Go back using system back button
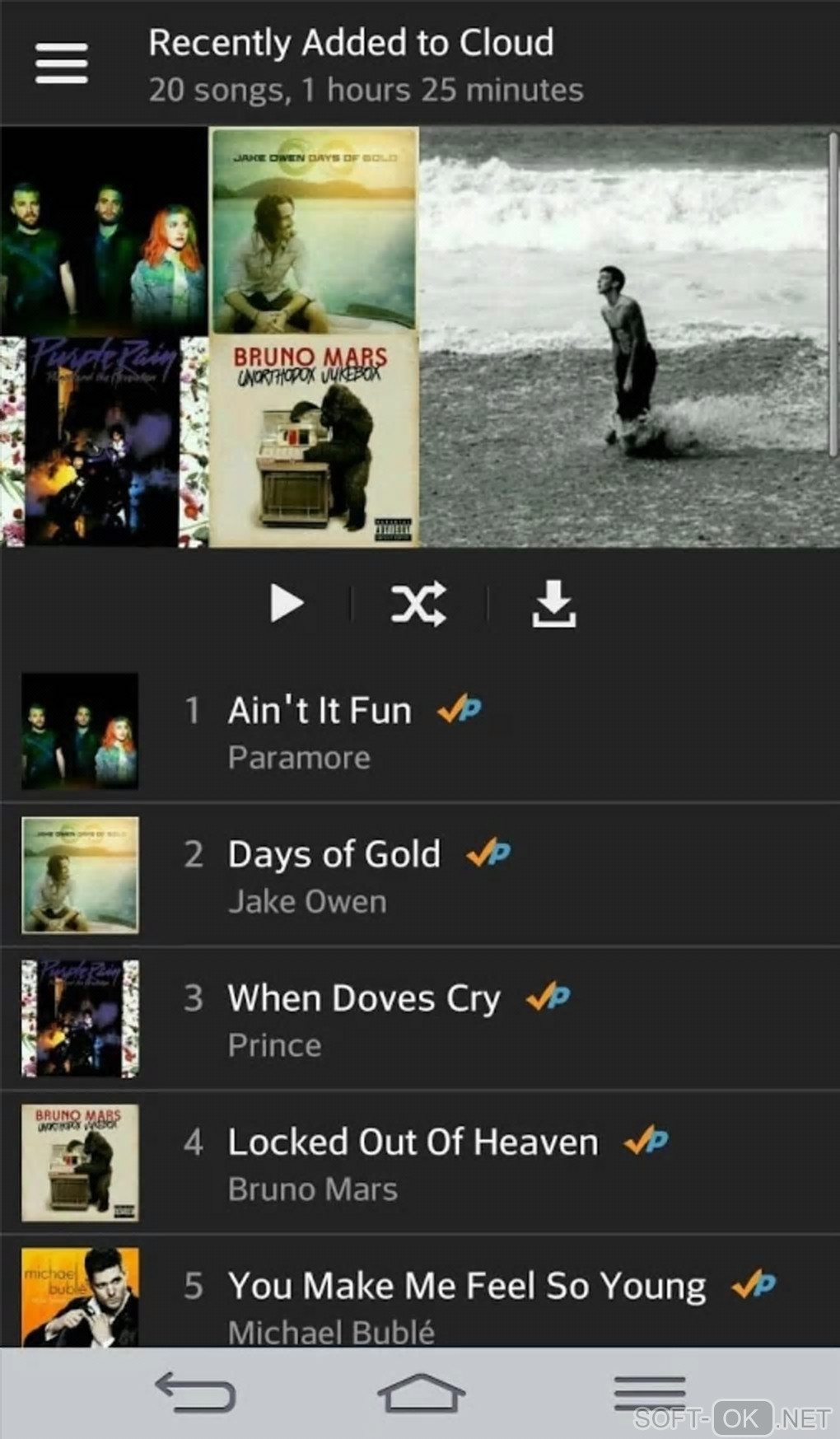 [195, 1393]
